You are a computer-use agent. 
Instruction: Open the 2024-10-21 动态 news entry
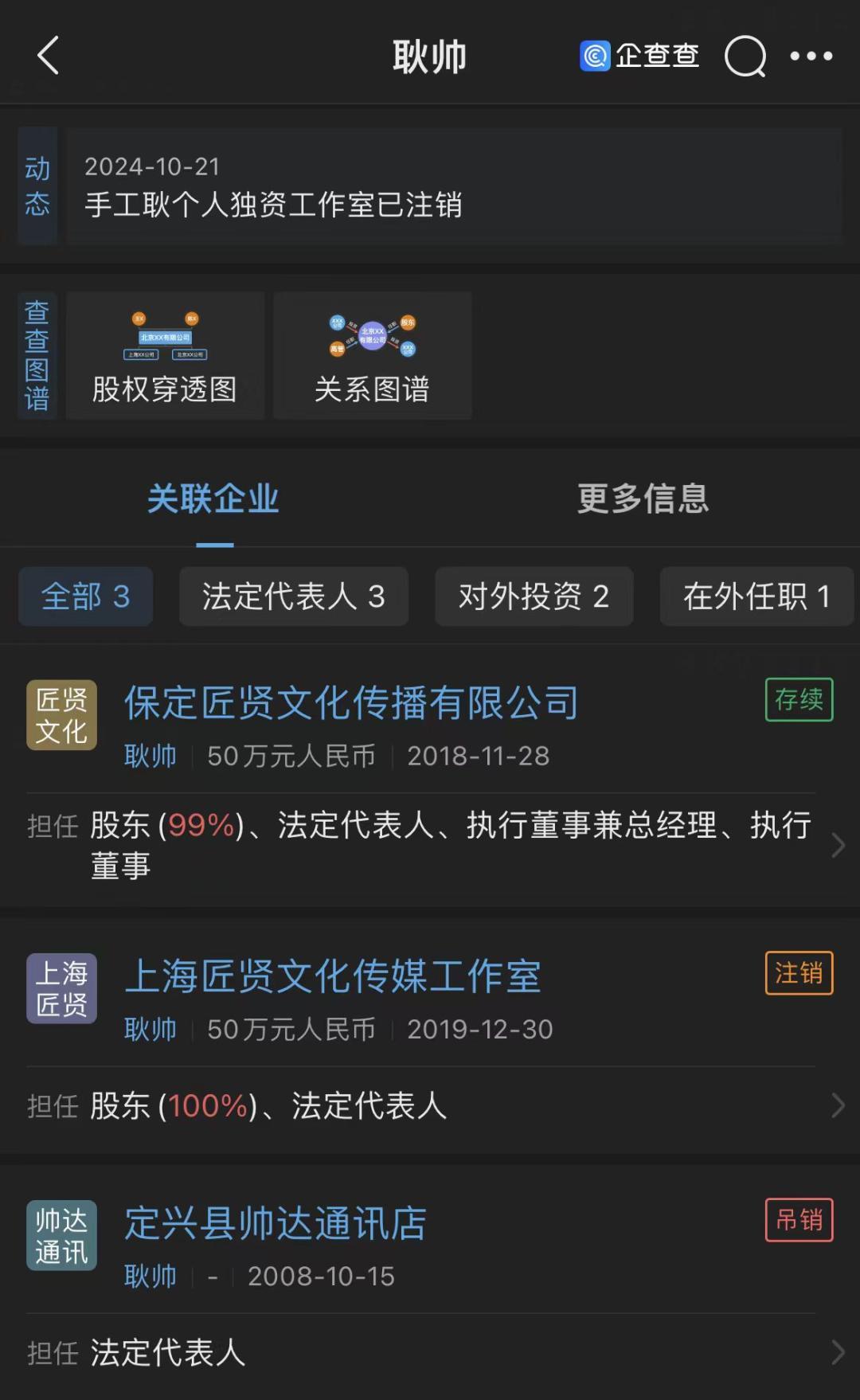(x=454, y=186)
